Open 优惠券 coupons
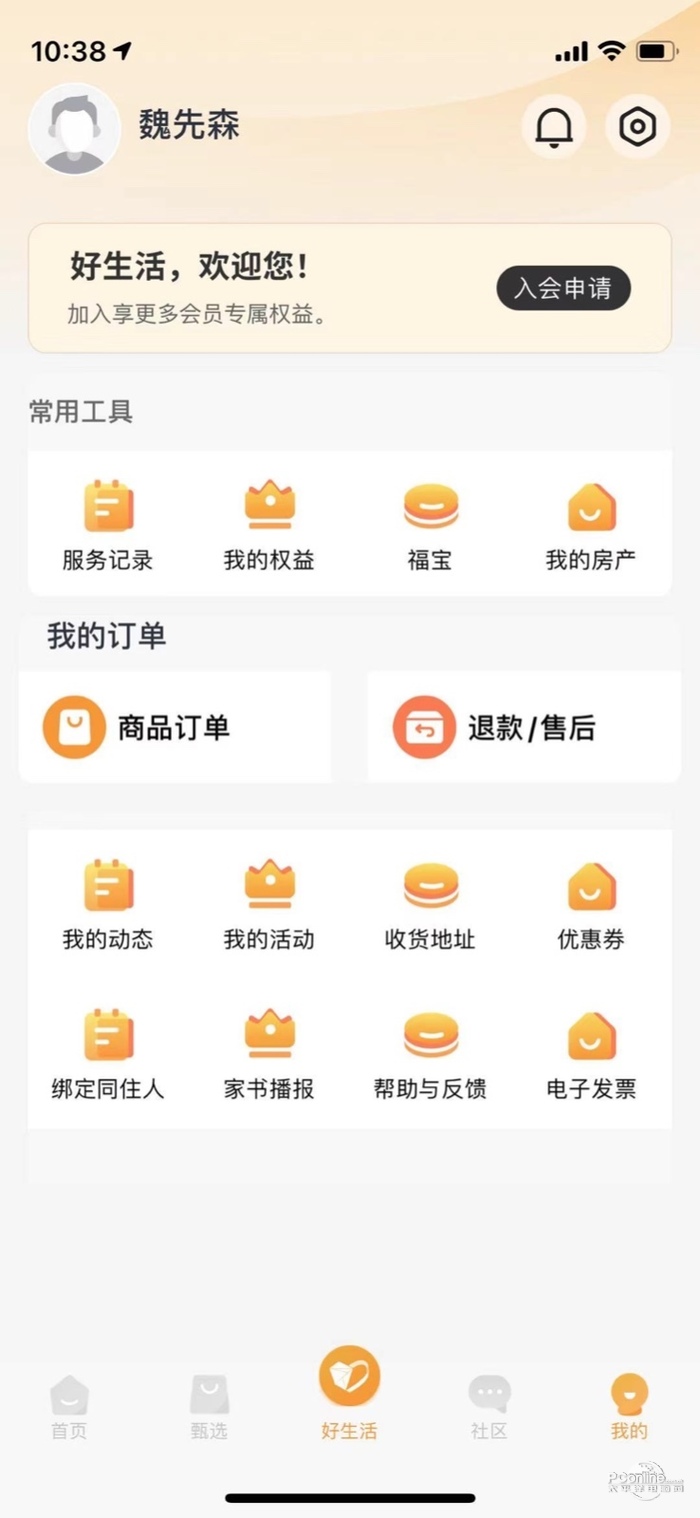The width and height of the screenshot is (700, 1518). (x=591, y=904)
